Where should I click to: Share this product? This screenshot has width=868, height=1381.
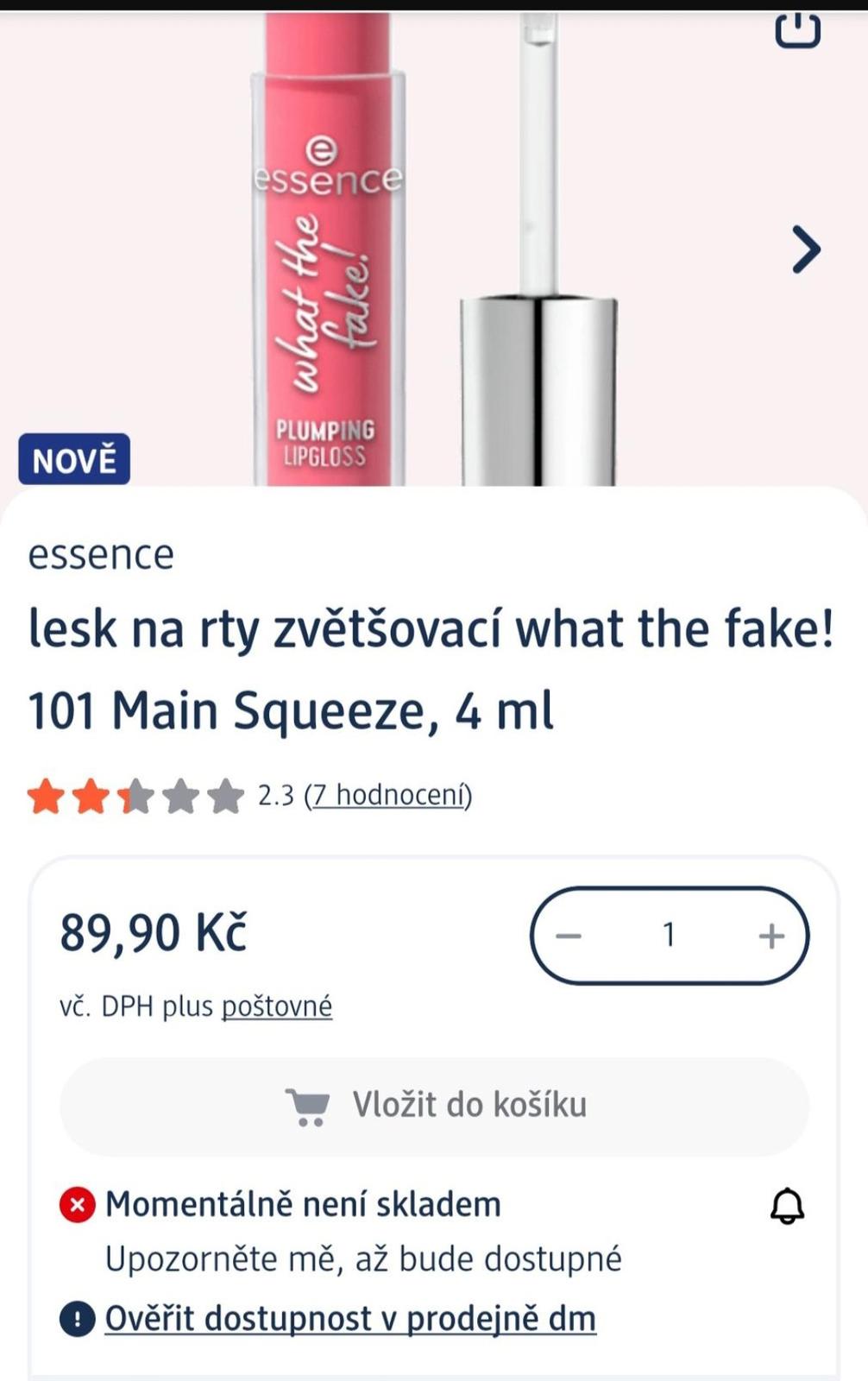796,28
